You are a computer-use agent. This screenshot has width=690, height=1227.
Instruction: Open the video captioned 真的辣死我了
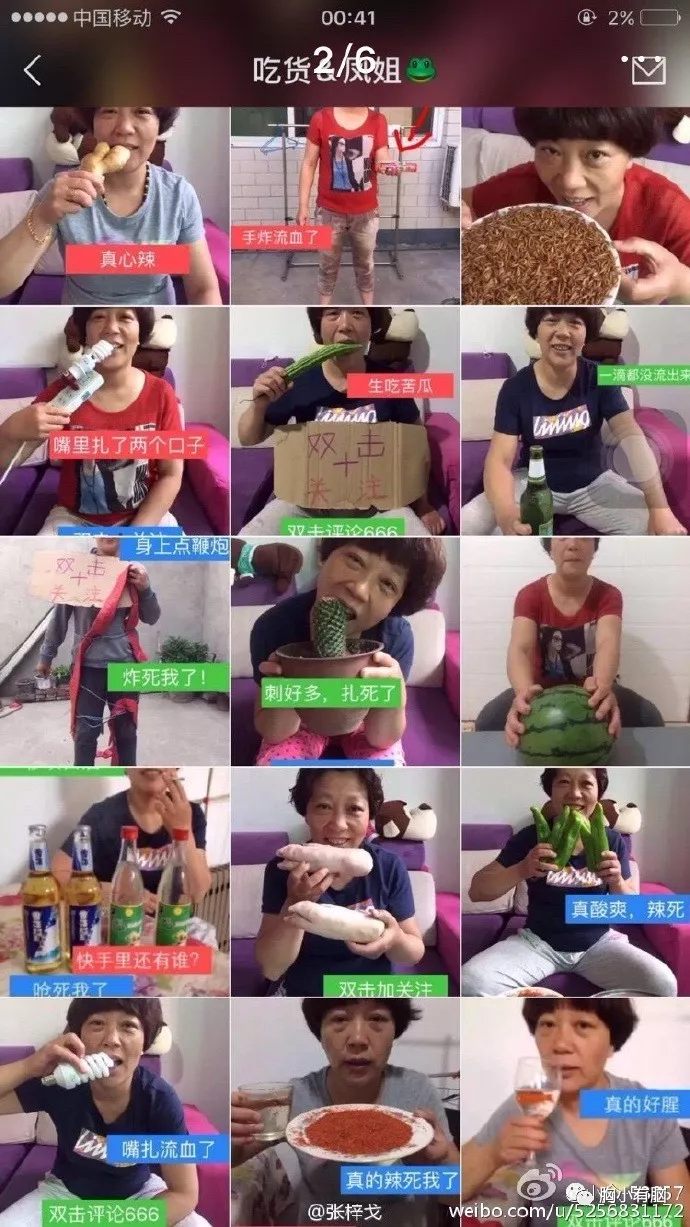(345, 1110)
